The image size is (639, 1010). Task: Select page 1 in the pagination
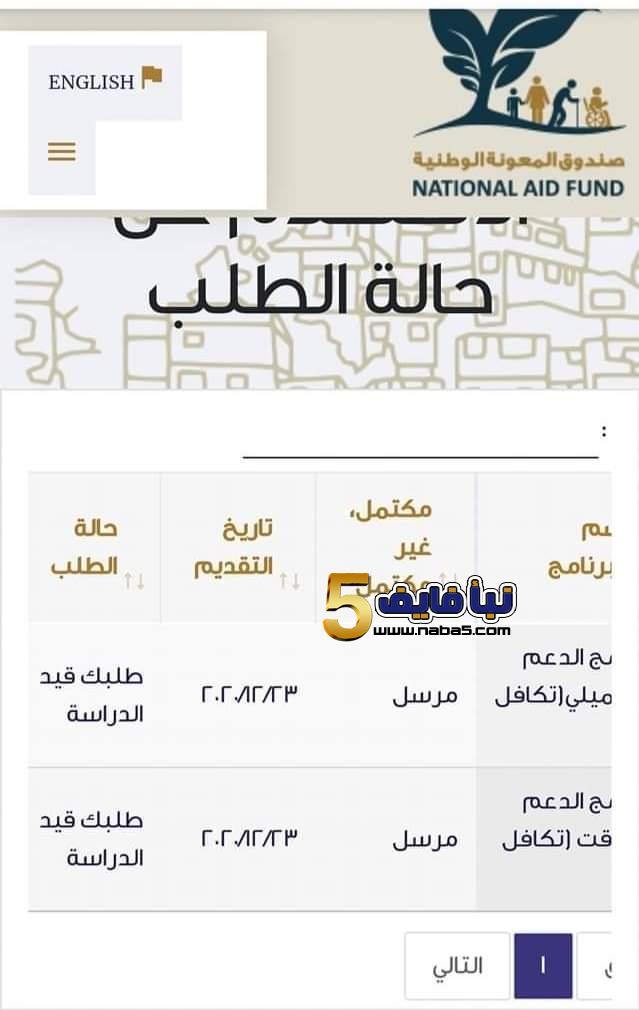(x=543, y=966)
